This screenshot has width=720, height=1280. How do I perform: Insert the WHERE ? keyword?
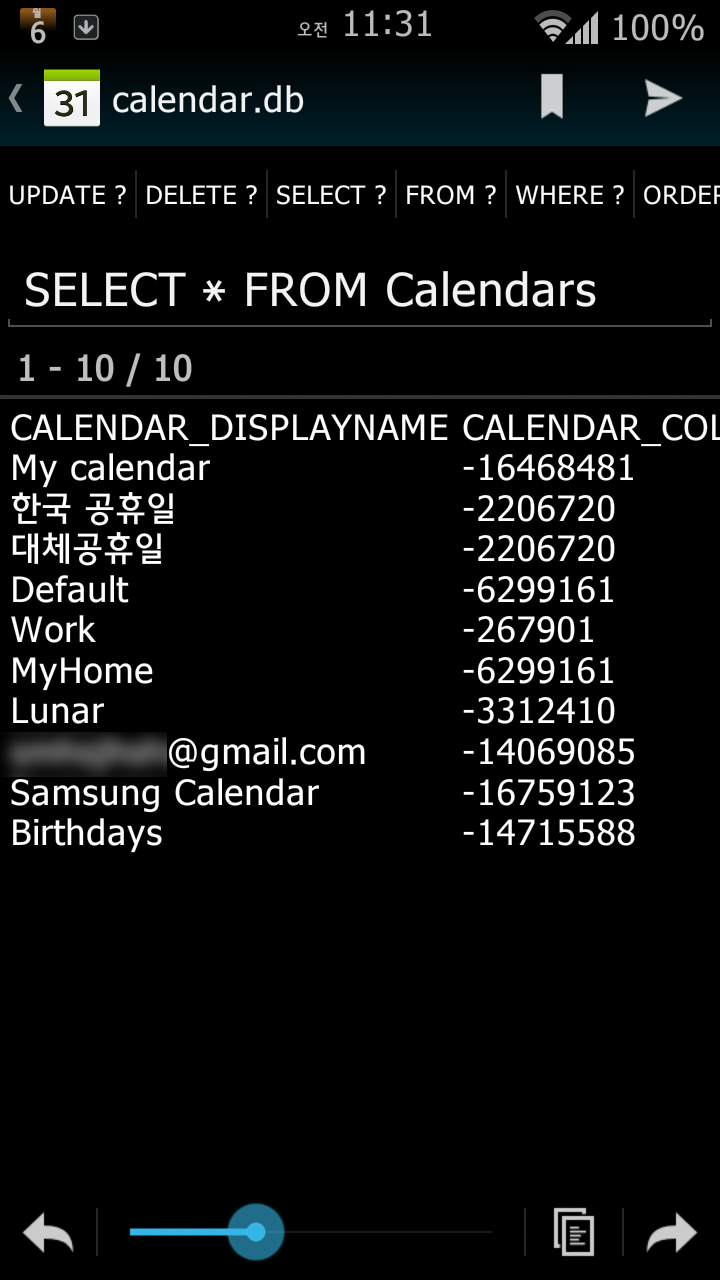coord(570,195)
